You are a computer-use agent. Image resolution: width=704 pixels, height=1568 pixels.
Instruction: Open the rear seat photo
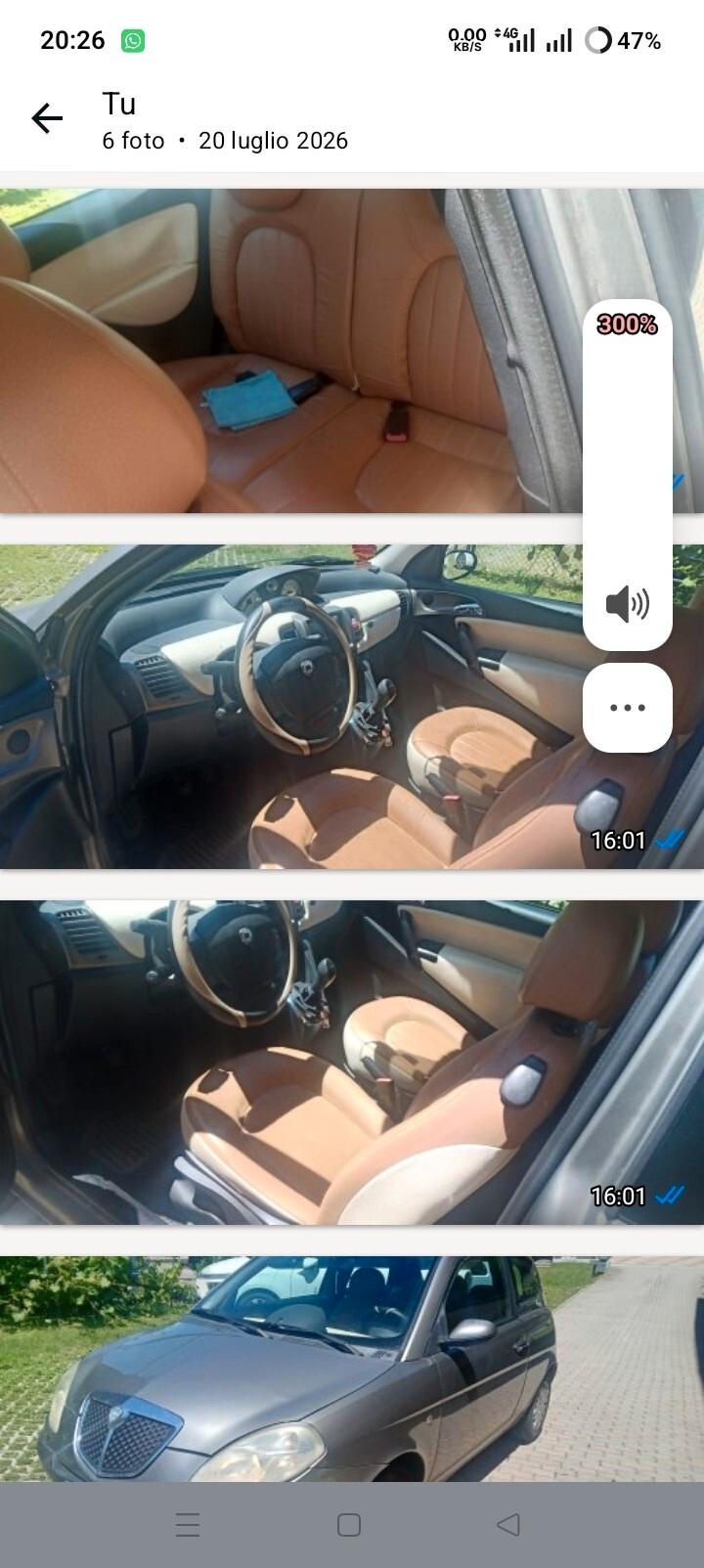tap(291, 351)
